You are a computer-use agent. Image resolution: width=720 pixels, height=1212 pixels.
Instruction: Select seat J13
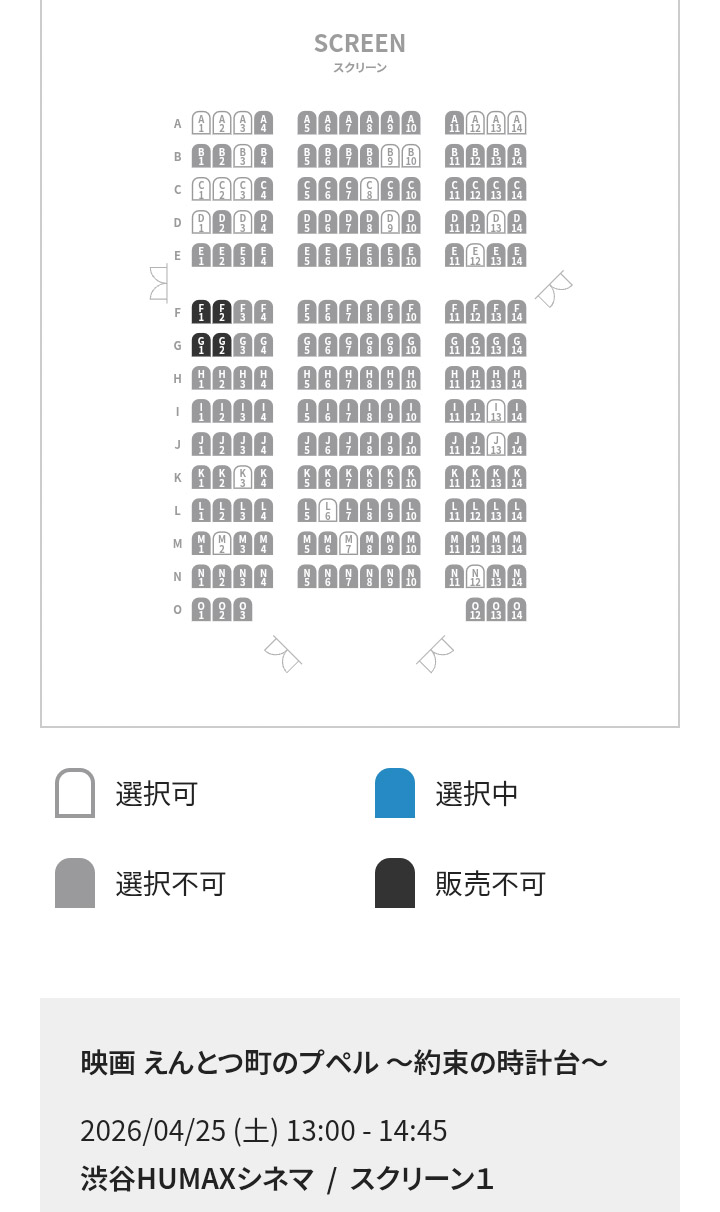point(496,444)
